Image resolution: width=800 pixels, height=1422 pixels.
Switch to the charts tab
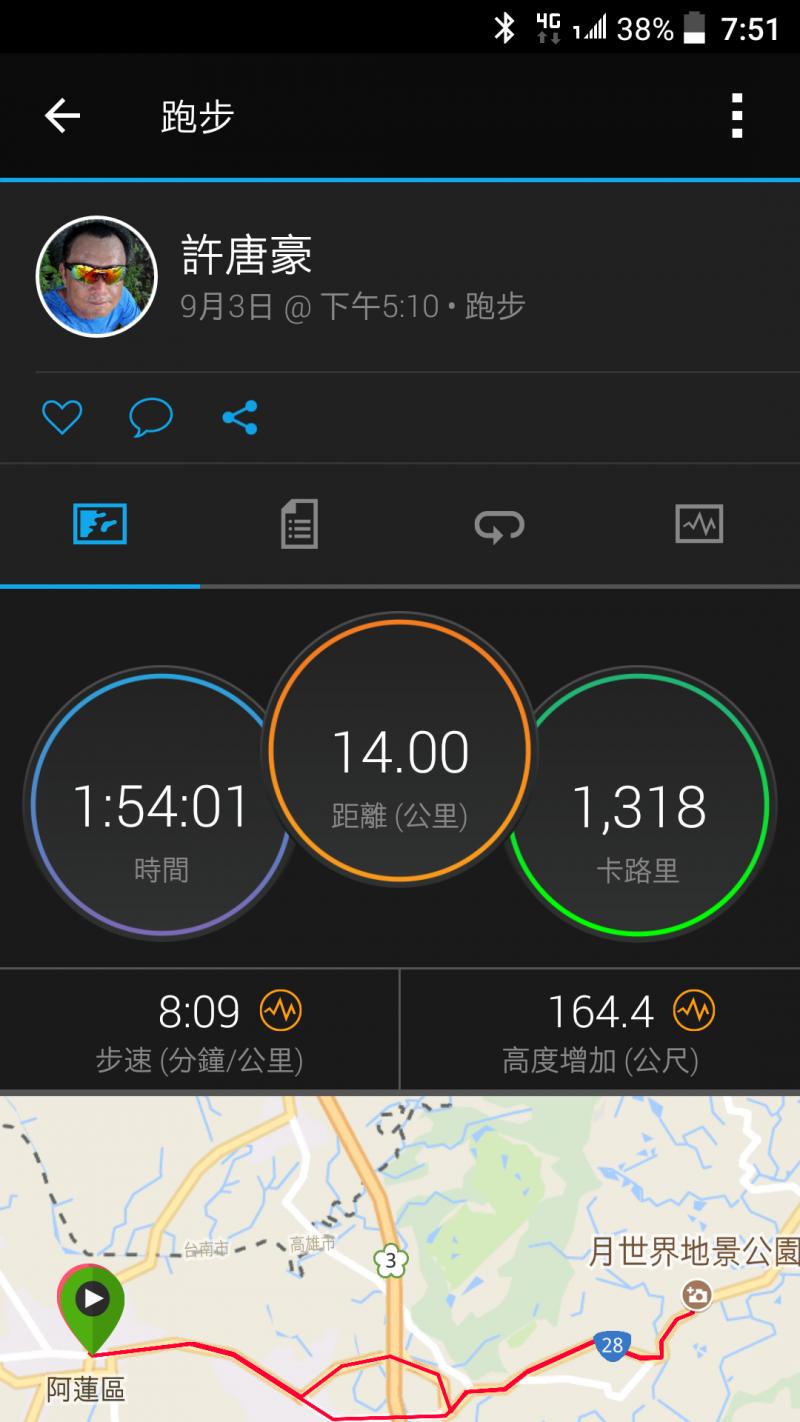click(x=699, y=524)
